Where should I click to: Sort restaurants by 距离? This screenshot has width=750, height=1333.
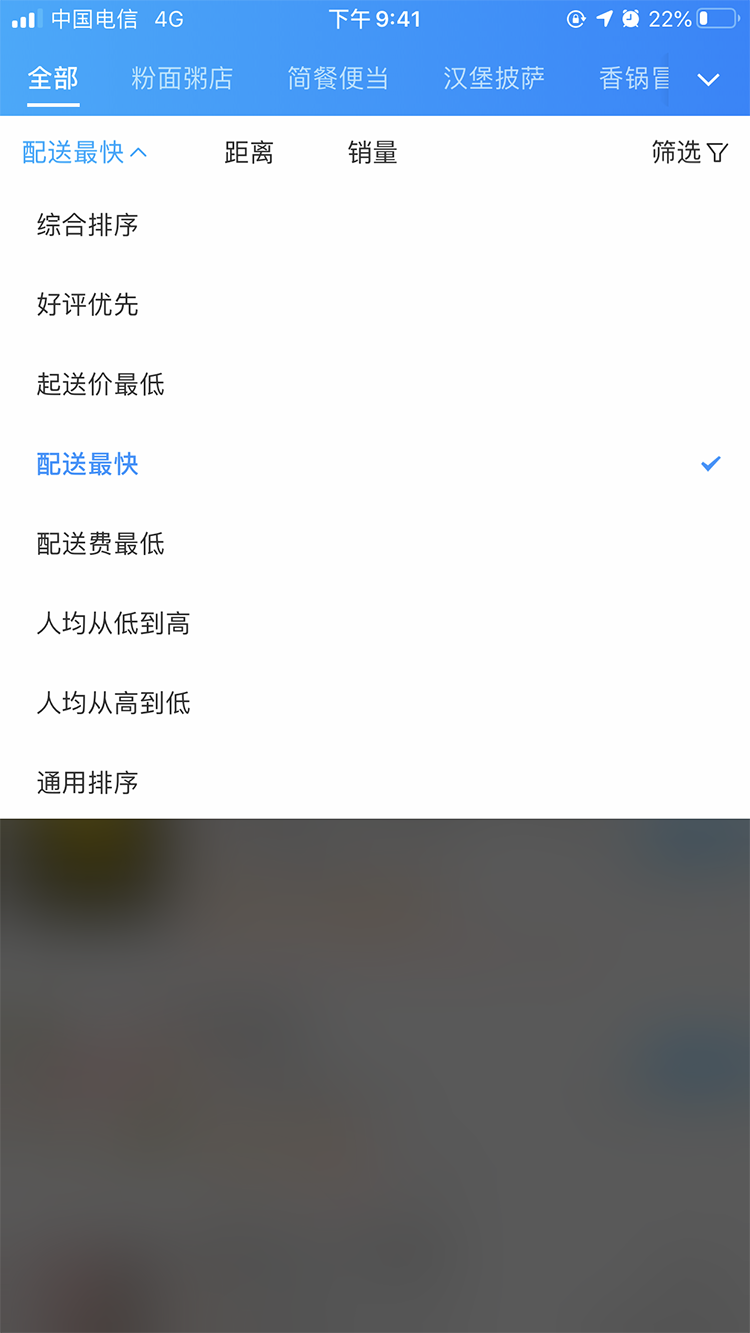pos(249,152)
